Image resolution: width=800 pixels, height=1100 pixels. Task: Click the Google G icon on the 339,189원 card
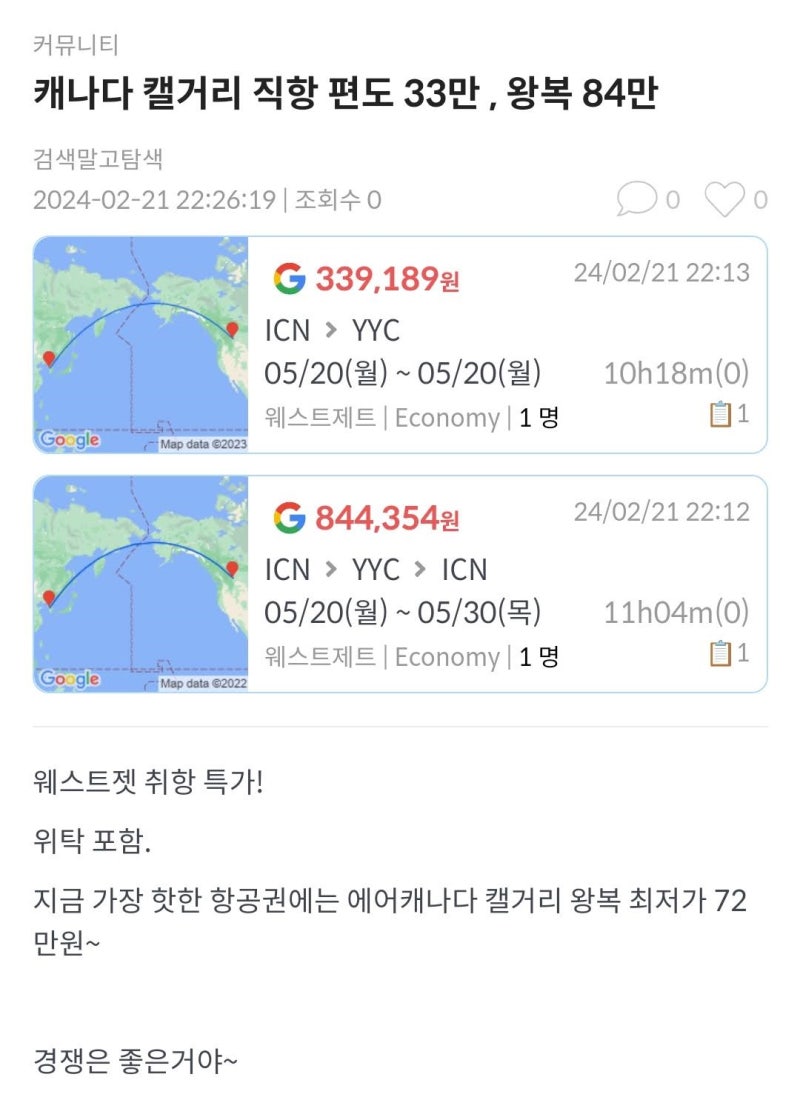[x=289, y=277]
